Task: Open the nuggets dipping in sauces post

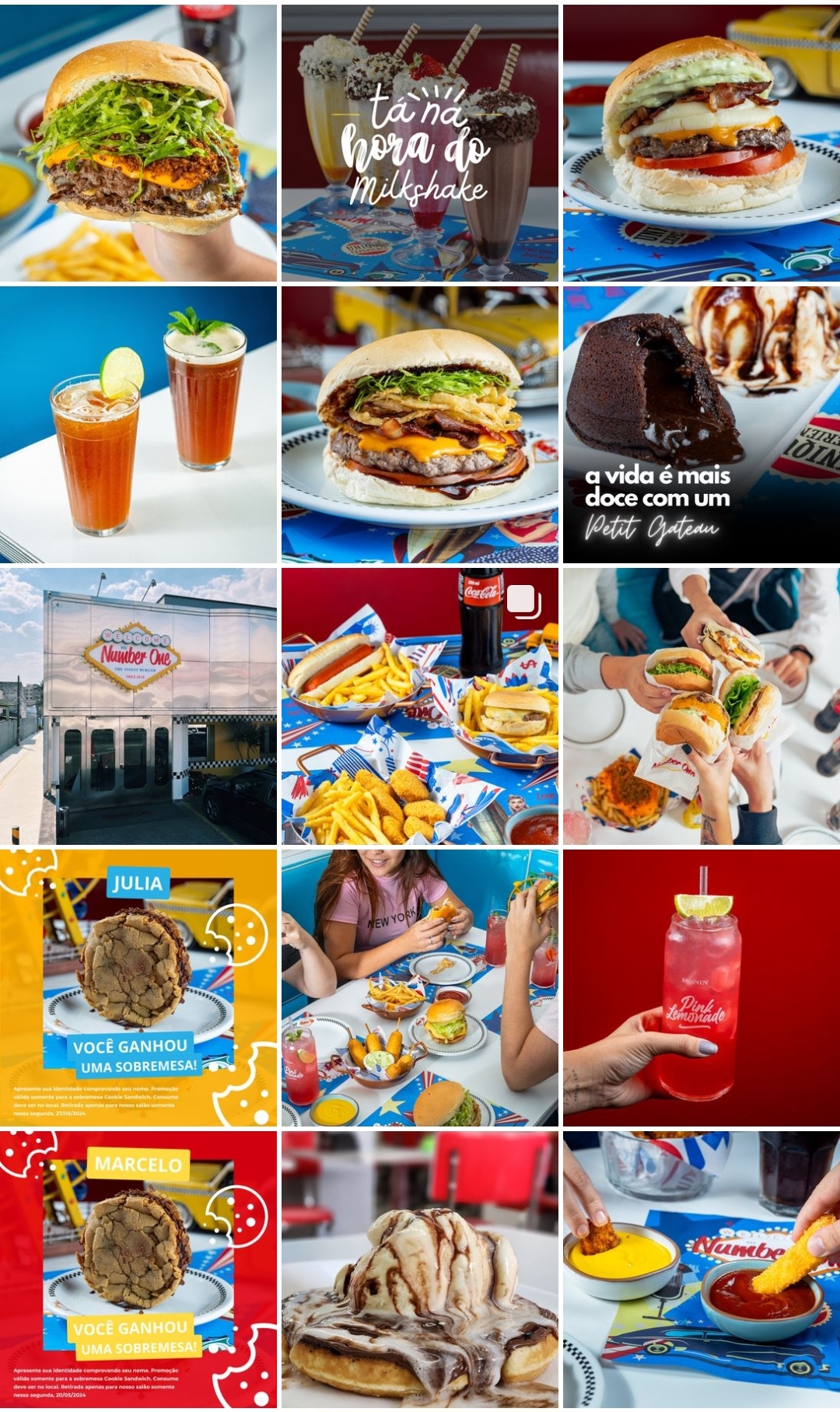Action: 701,1269
